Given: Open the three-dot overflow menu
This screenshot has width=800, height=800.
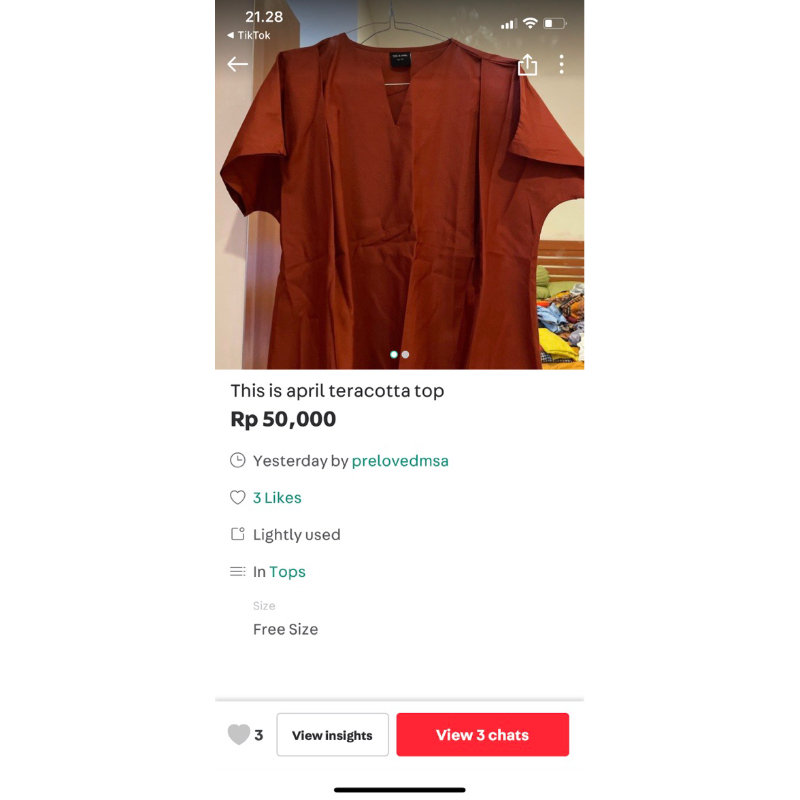Looking at the screenshot, I should (562, 65).
